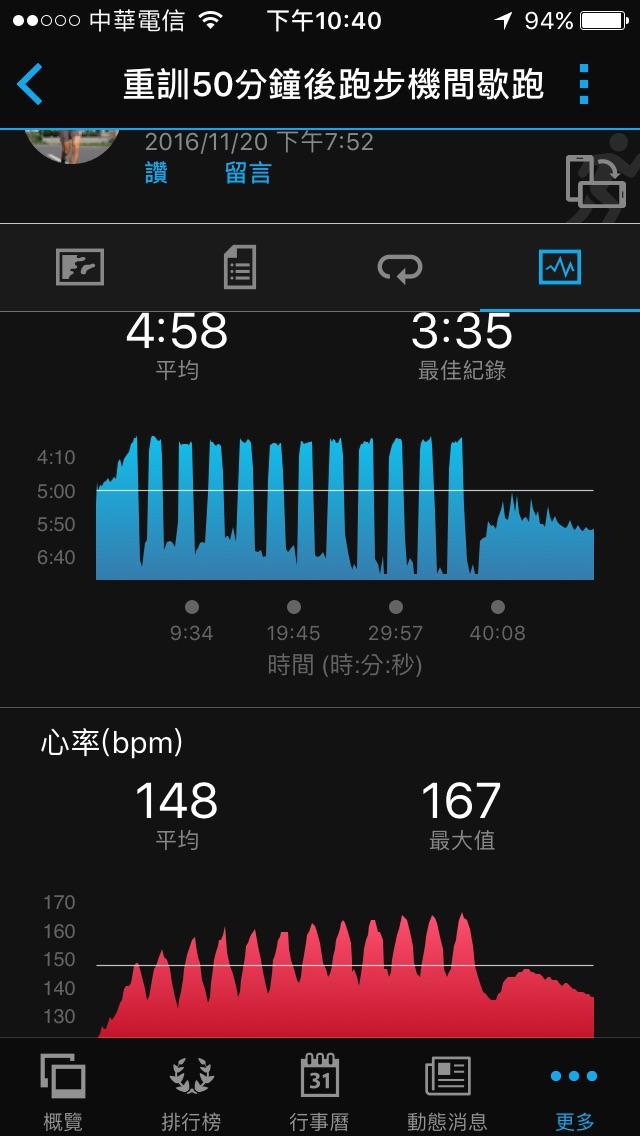The image size is (640, 1136).
Task: Open the 更多 more tab
Action: tap(574, 1090)
